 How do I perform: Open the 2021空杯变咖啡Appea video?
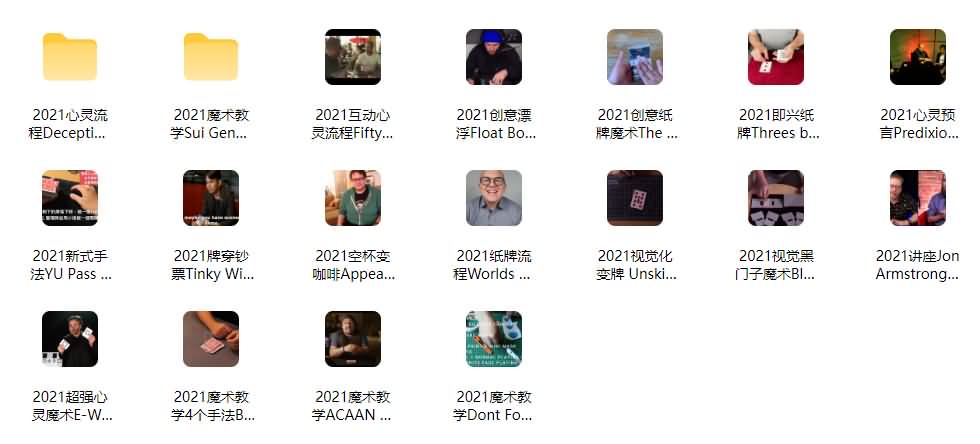point(352,198)
